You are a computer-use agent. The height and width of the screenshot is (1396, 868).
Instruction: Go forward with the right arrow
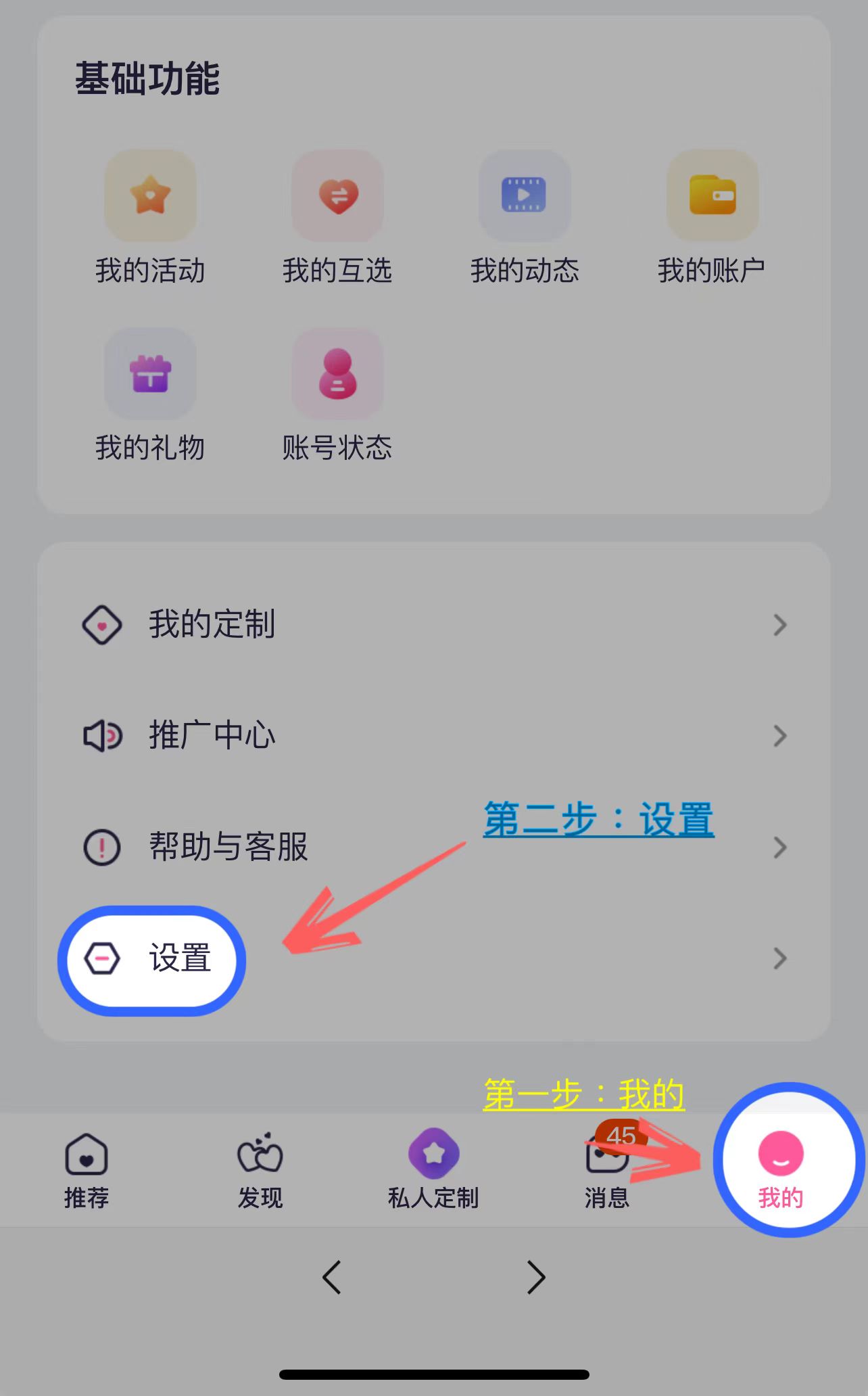pyautogui.click(x=536, y=1278)
